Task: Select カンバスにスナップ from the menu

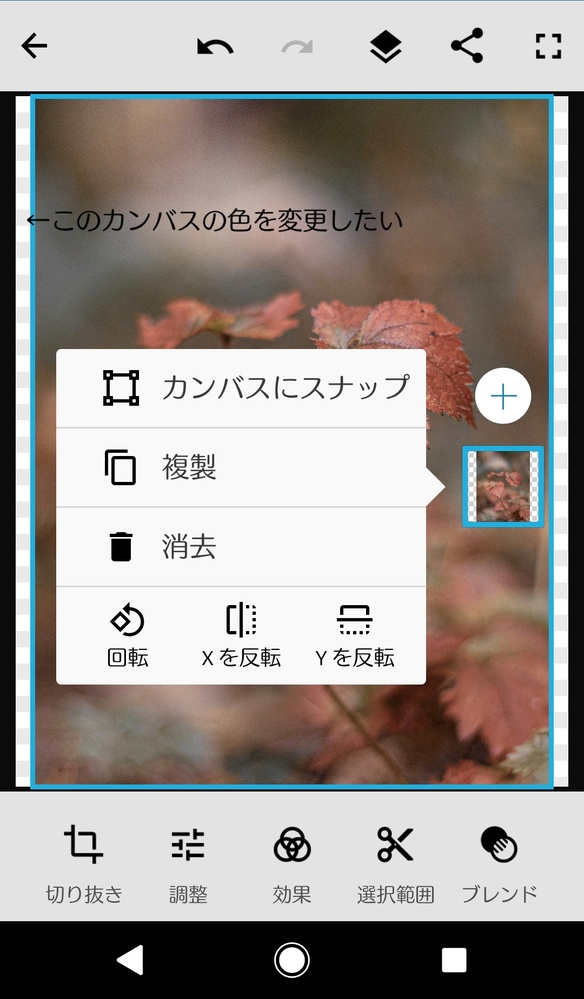Action: [241, 388]
